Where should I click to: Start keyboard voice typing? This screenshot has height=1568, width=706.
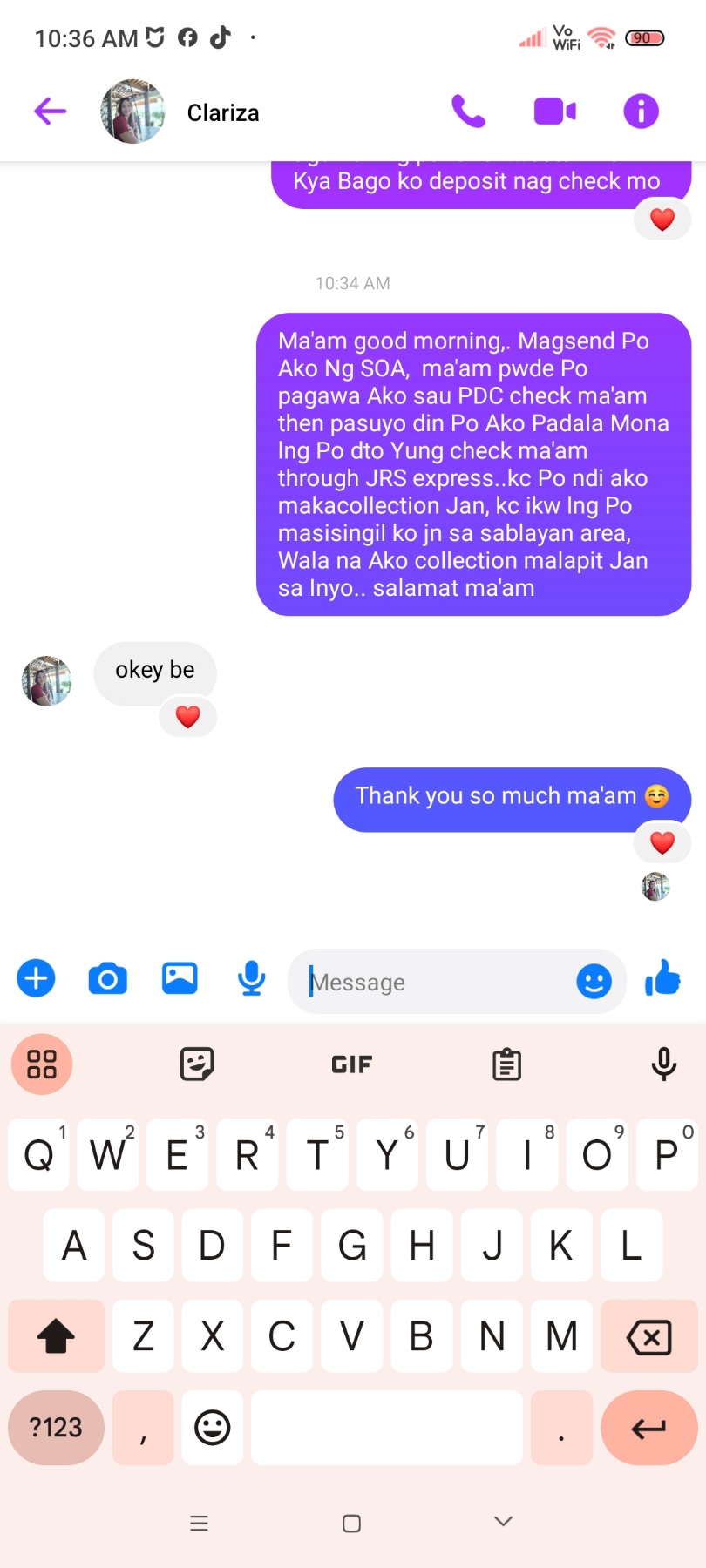point(663,1064)
